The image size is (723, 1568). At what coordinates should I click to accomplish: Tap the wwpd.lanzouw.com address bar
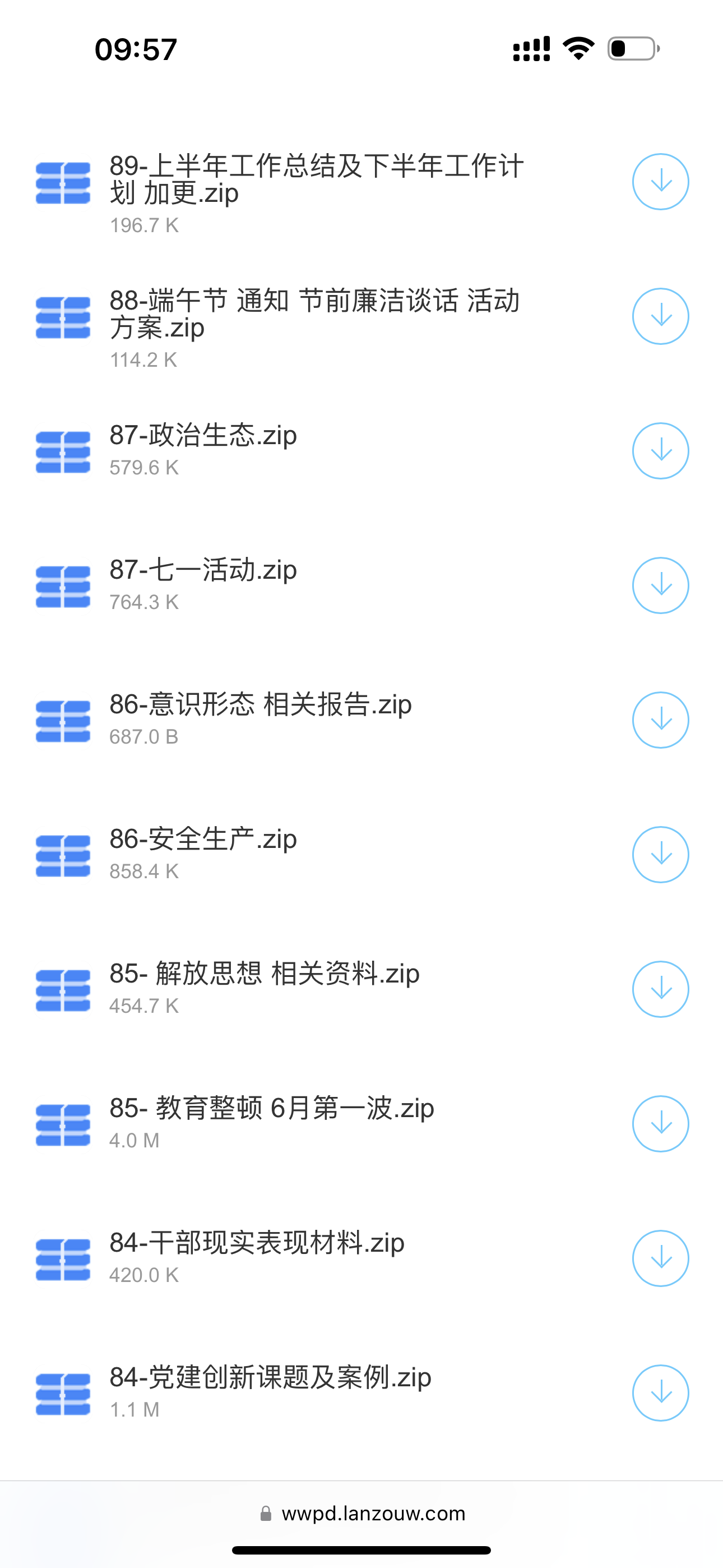point(363,1513)
